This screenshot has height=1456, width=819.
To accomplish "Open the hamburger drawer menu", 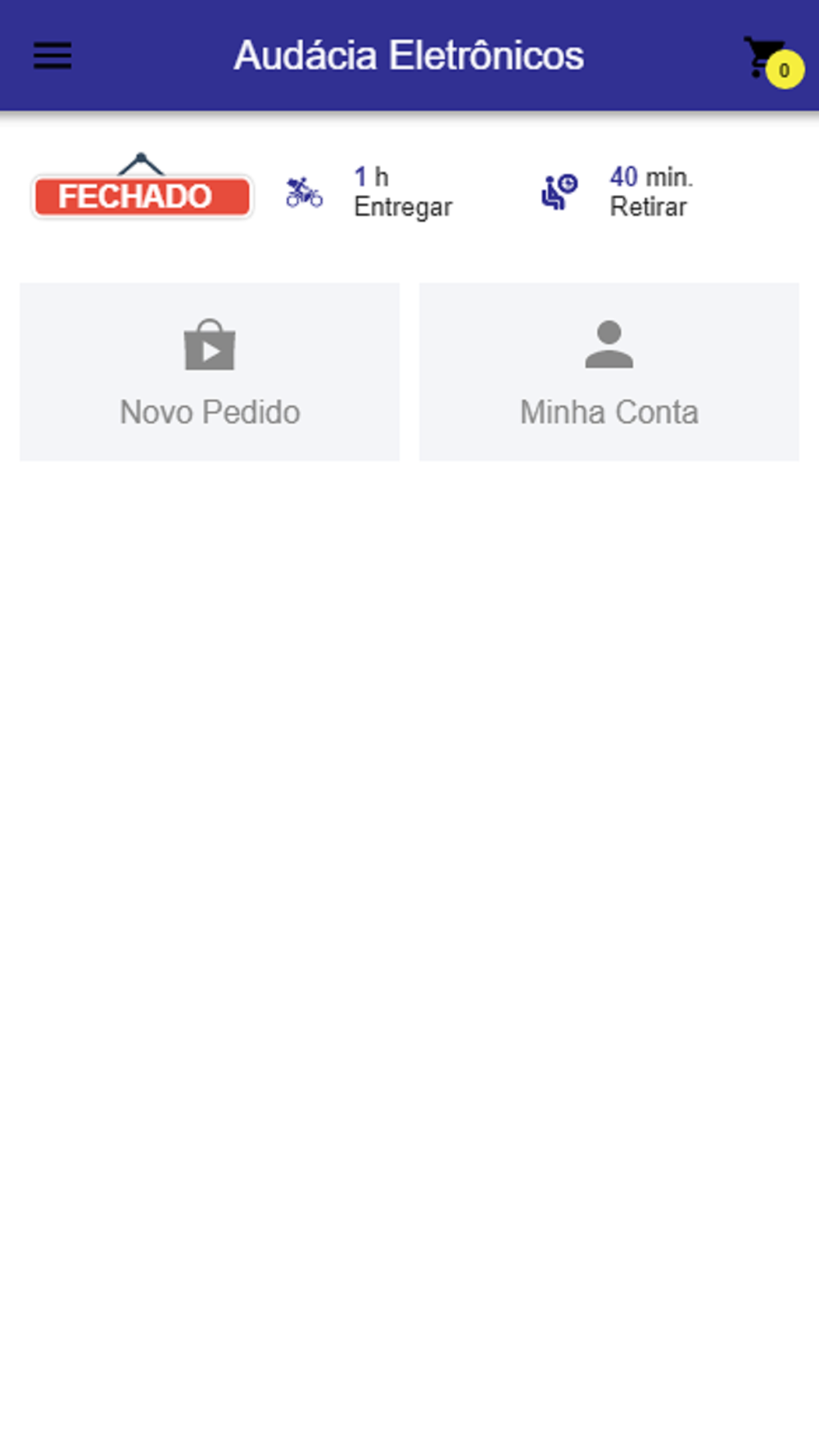I will (52, 56).
